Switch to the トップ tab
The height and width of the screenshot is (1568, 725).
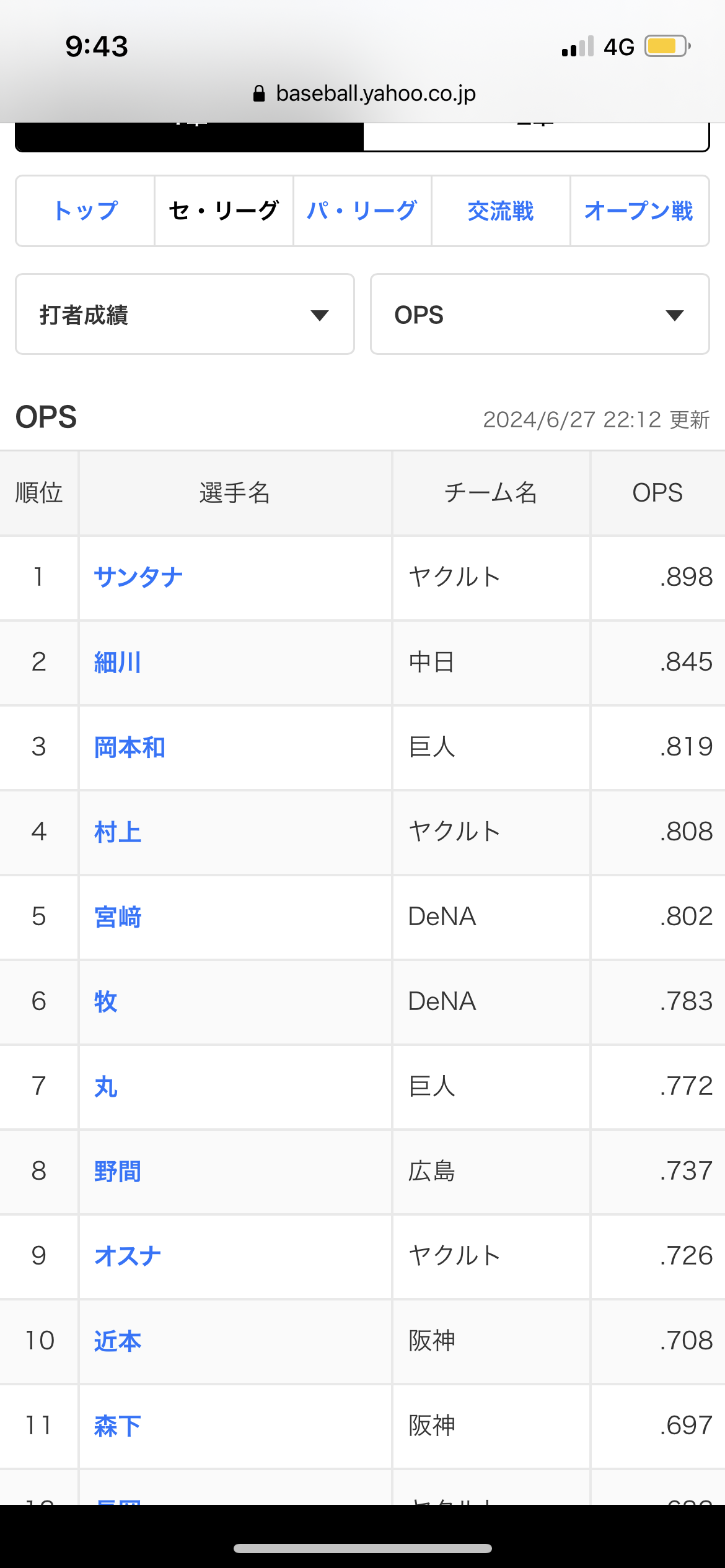coord(86,211)
